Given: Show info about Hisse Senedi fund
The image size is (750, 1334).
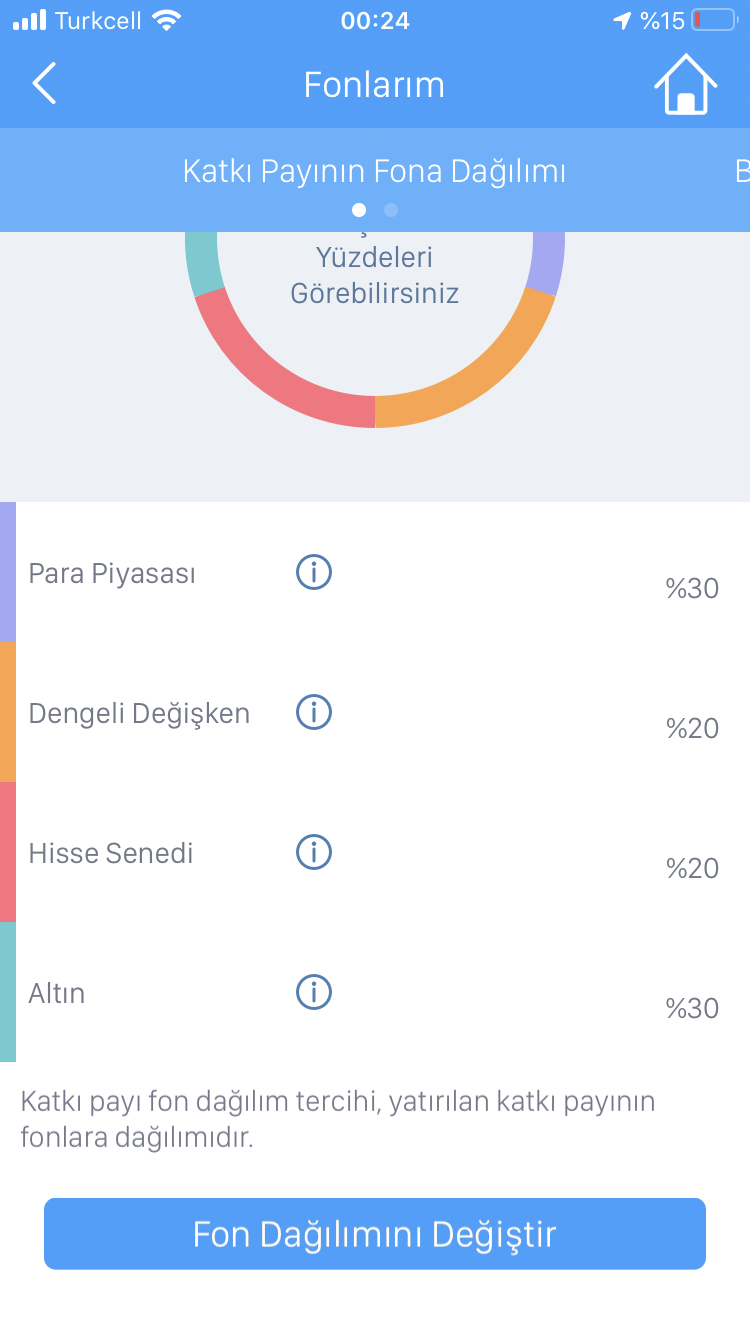Looking at the screenshot, I should [x=314, y=853].
